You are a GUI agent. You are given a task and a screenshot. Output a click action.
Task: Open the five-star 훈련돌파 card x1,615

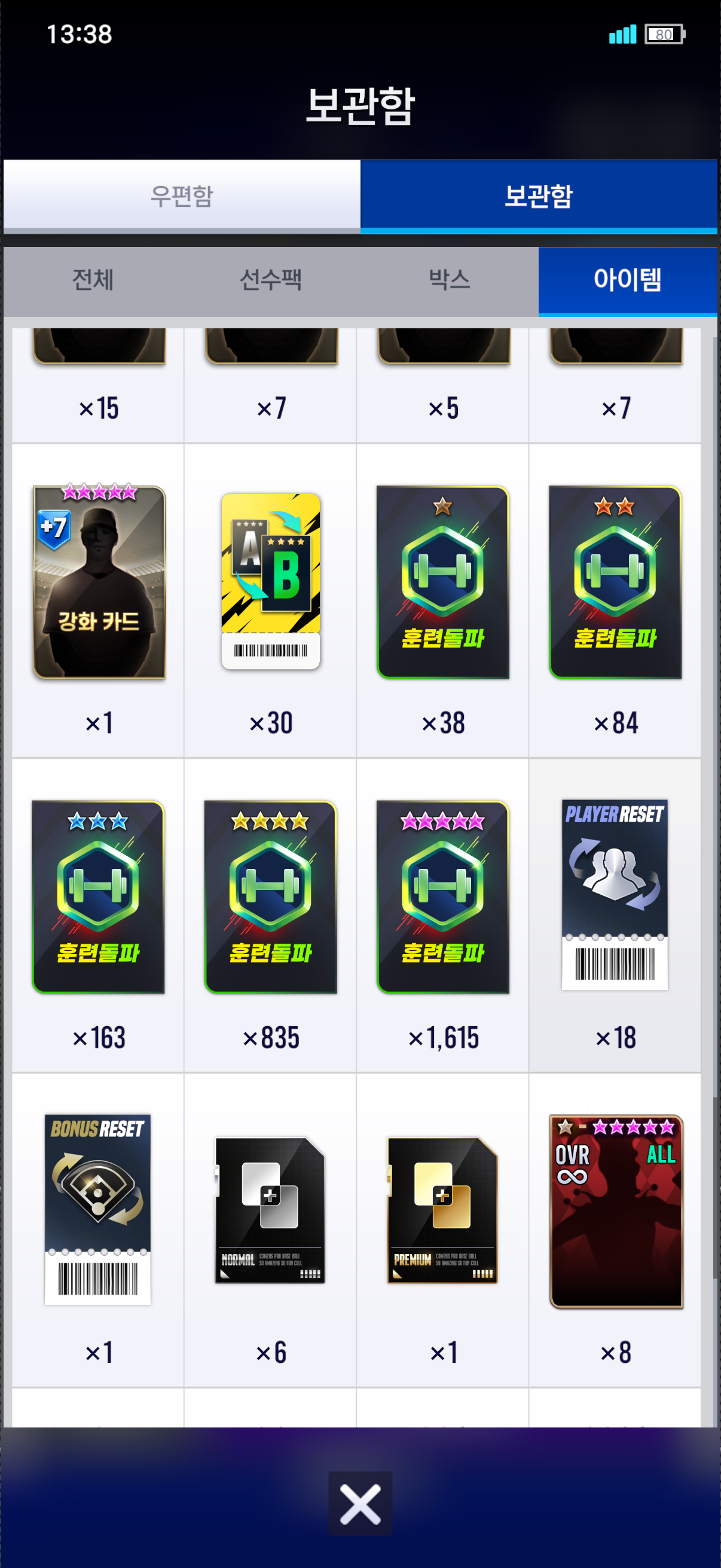click(443, 896)
